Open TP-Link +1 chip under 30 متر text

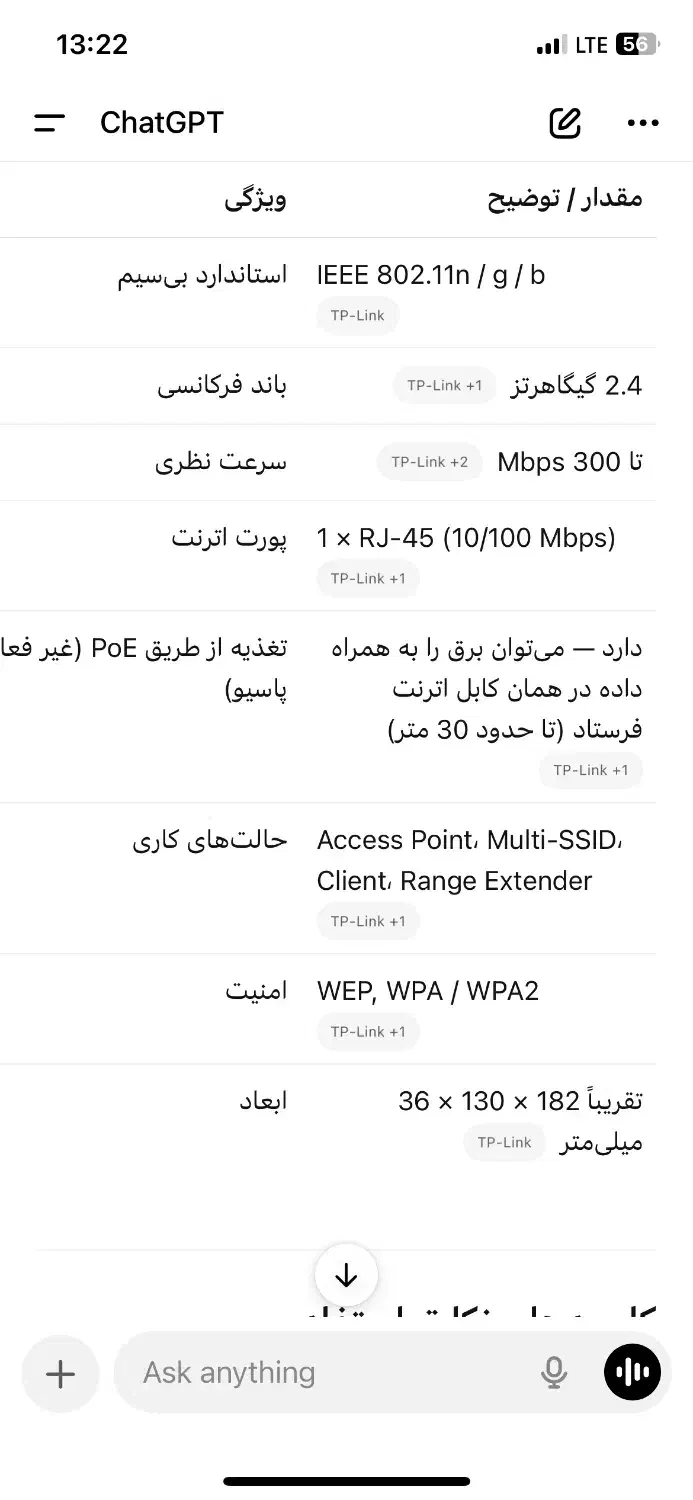point(591,770)
